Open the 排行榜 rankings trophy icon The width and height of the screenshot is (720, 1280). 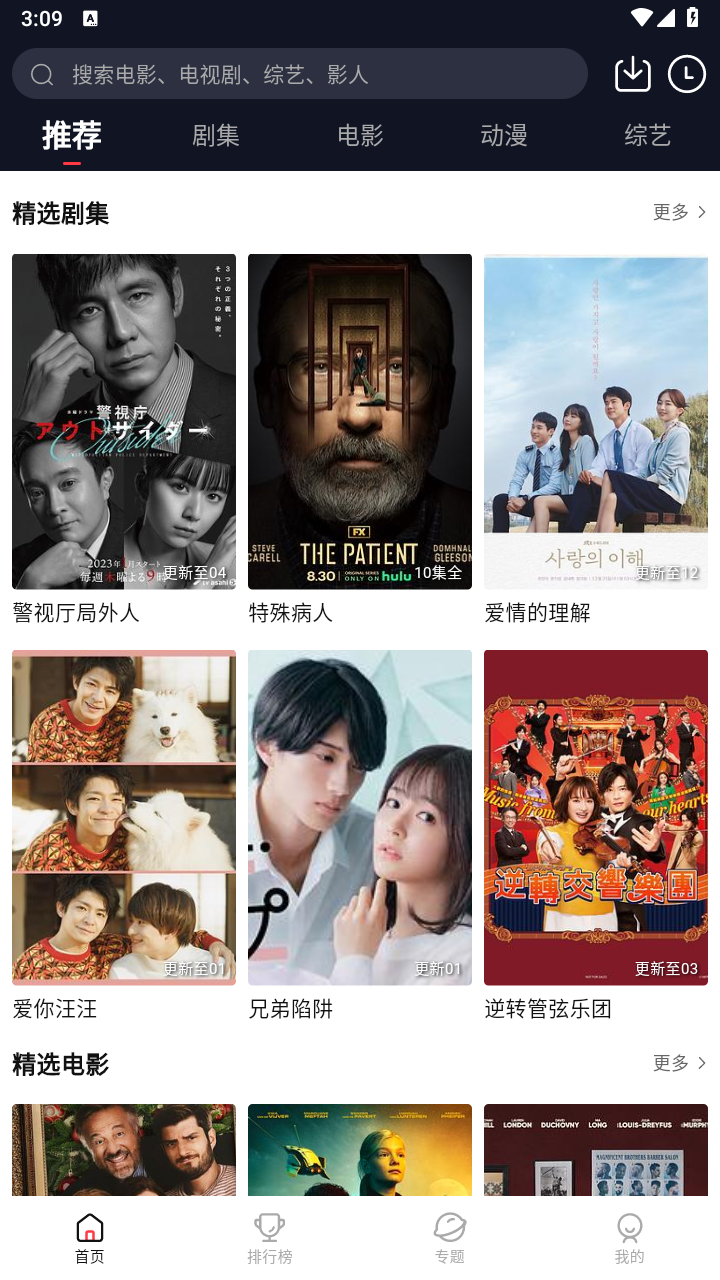point(269,1227)
